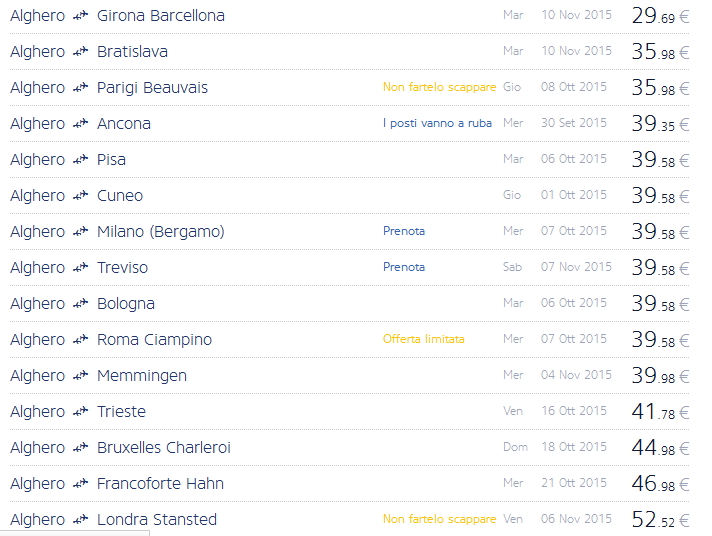Screen dimensions: 712x536
Task: Choose the flight to Pisa
Action: coord(111,160)
